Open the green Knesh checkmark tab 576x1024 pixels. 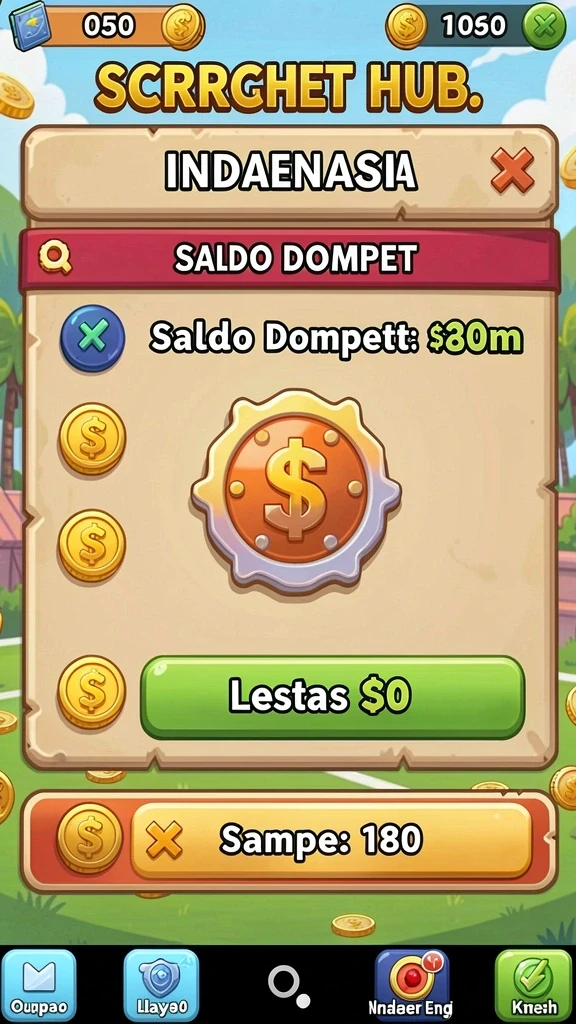tap(534, 985)
